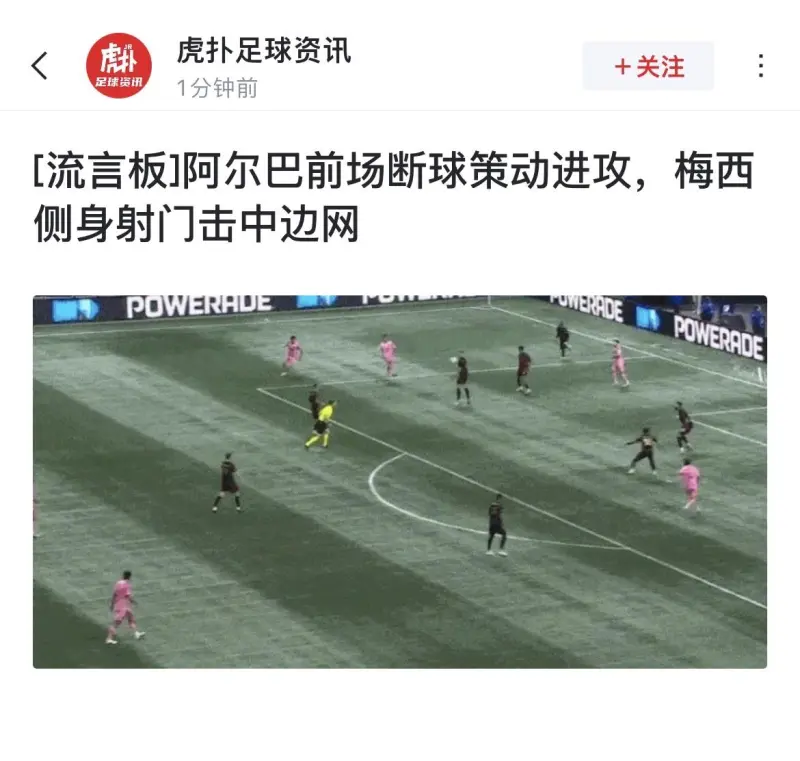Image resolution: width=800 pixels, height=761 pixels.
Task: Open the soccer match clip in the post
Action: point(400,481)
